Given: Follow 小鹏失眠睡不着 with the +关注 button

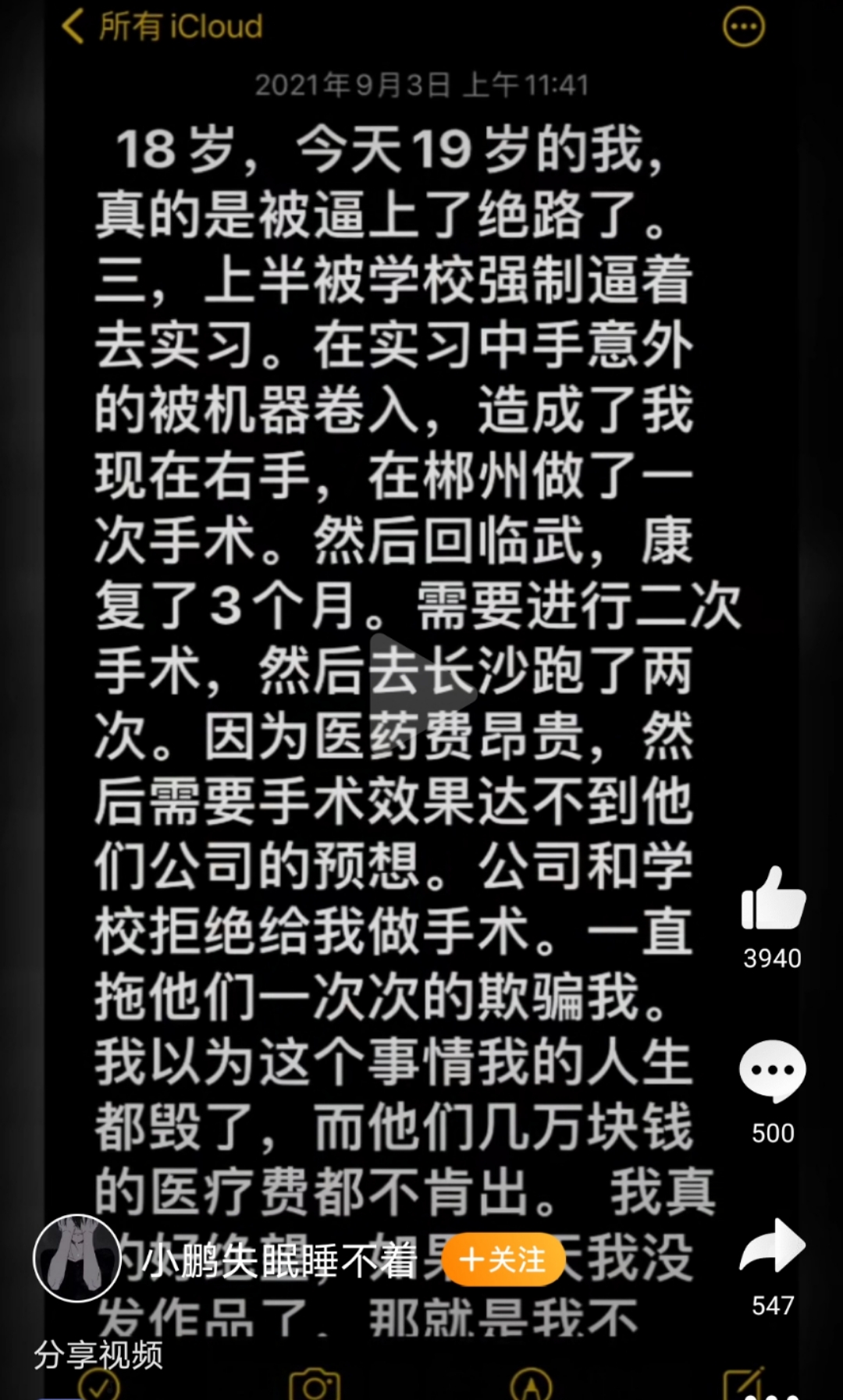Looking at the screenshot, I should pos(503,1259).
